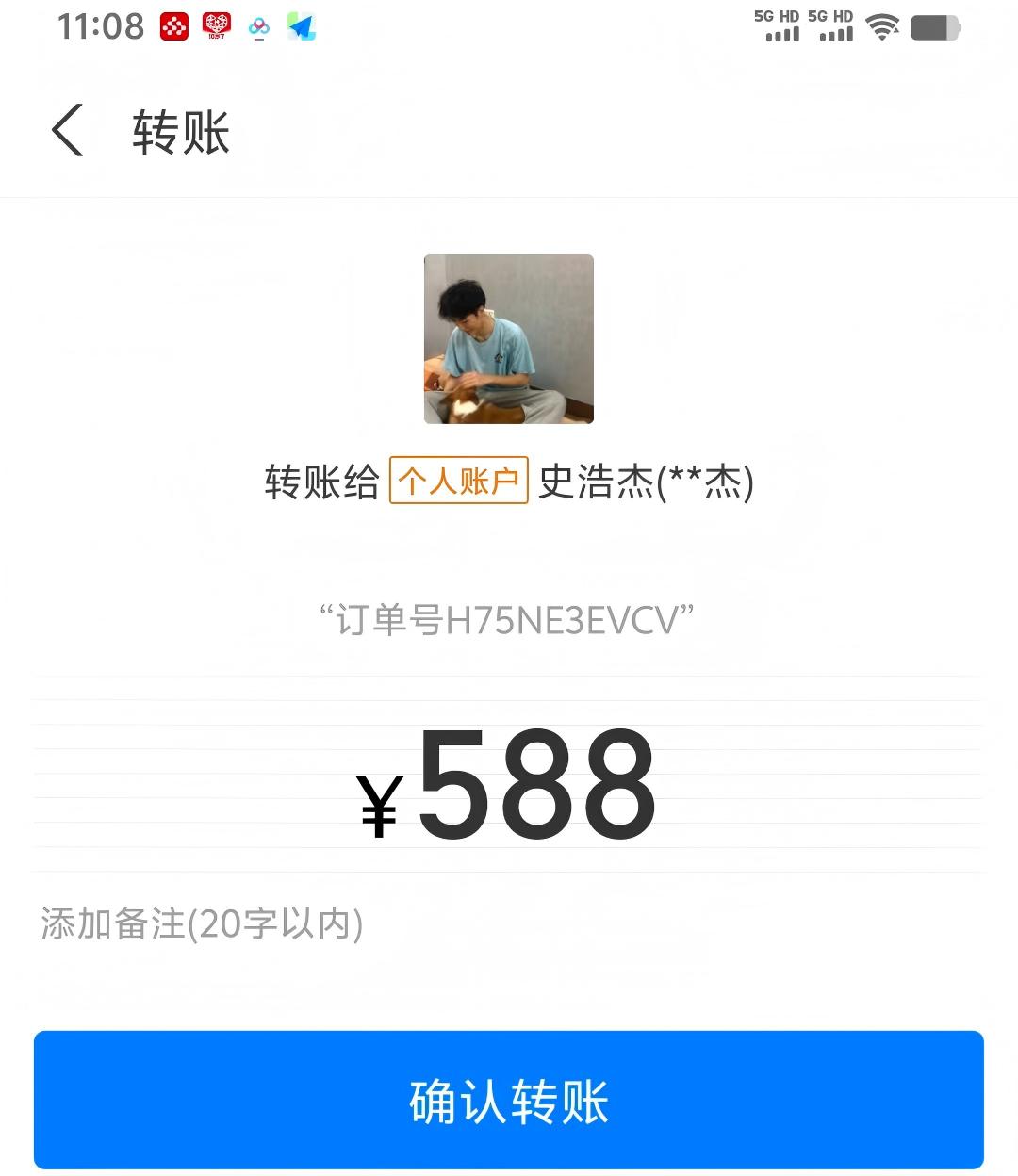Tap the clock showing 11:08

click(100, 25)
